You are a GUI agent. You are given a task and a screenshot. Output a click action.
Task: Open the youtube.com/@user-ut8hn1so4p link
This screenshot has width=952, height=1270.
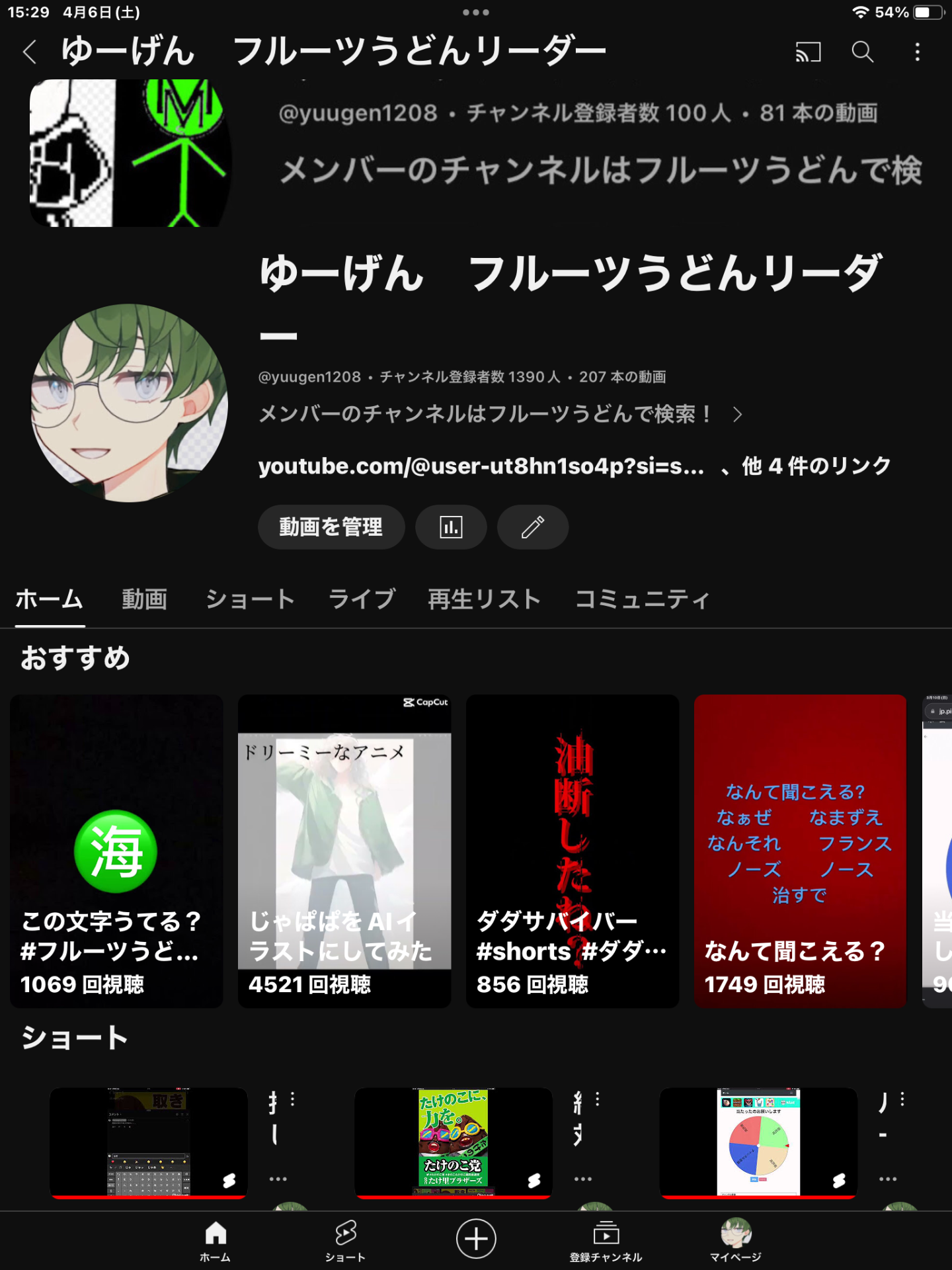[481, 466]
